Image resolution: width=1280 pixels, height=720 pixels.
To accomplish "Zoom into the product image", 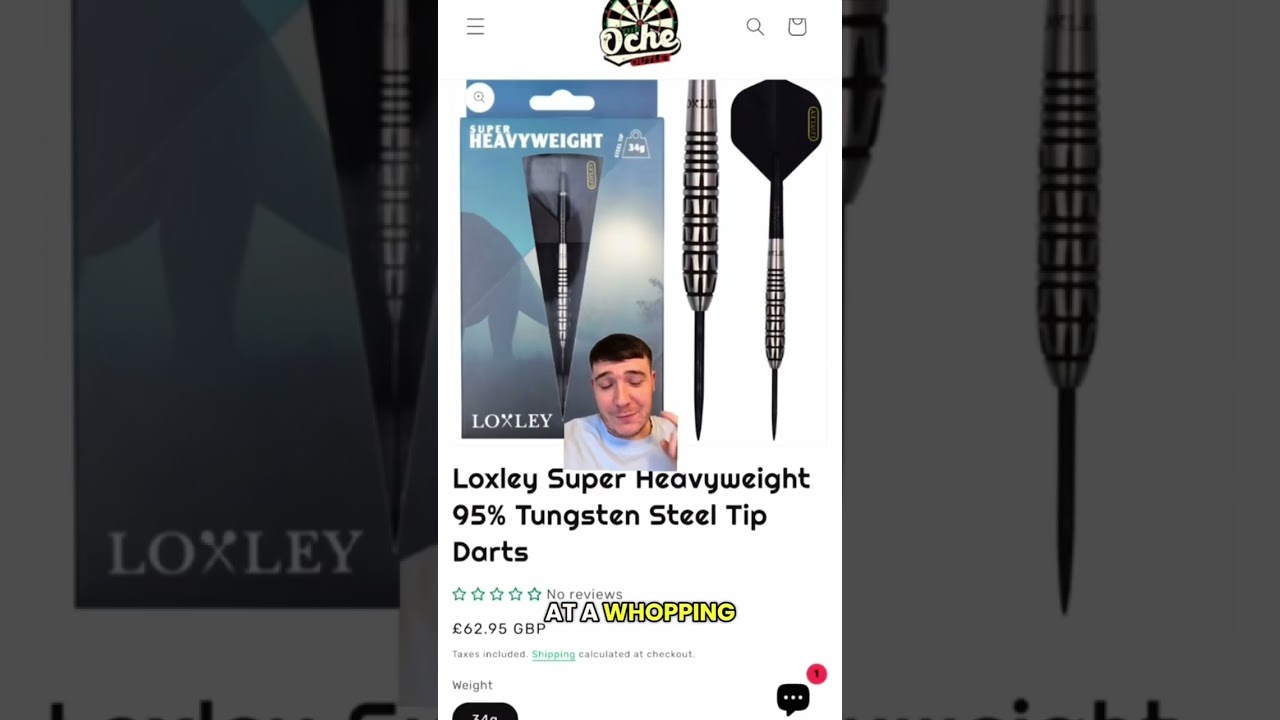I will pyautogui.click(x=479, y=97).
